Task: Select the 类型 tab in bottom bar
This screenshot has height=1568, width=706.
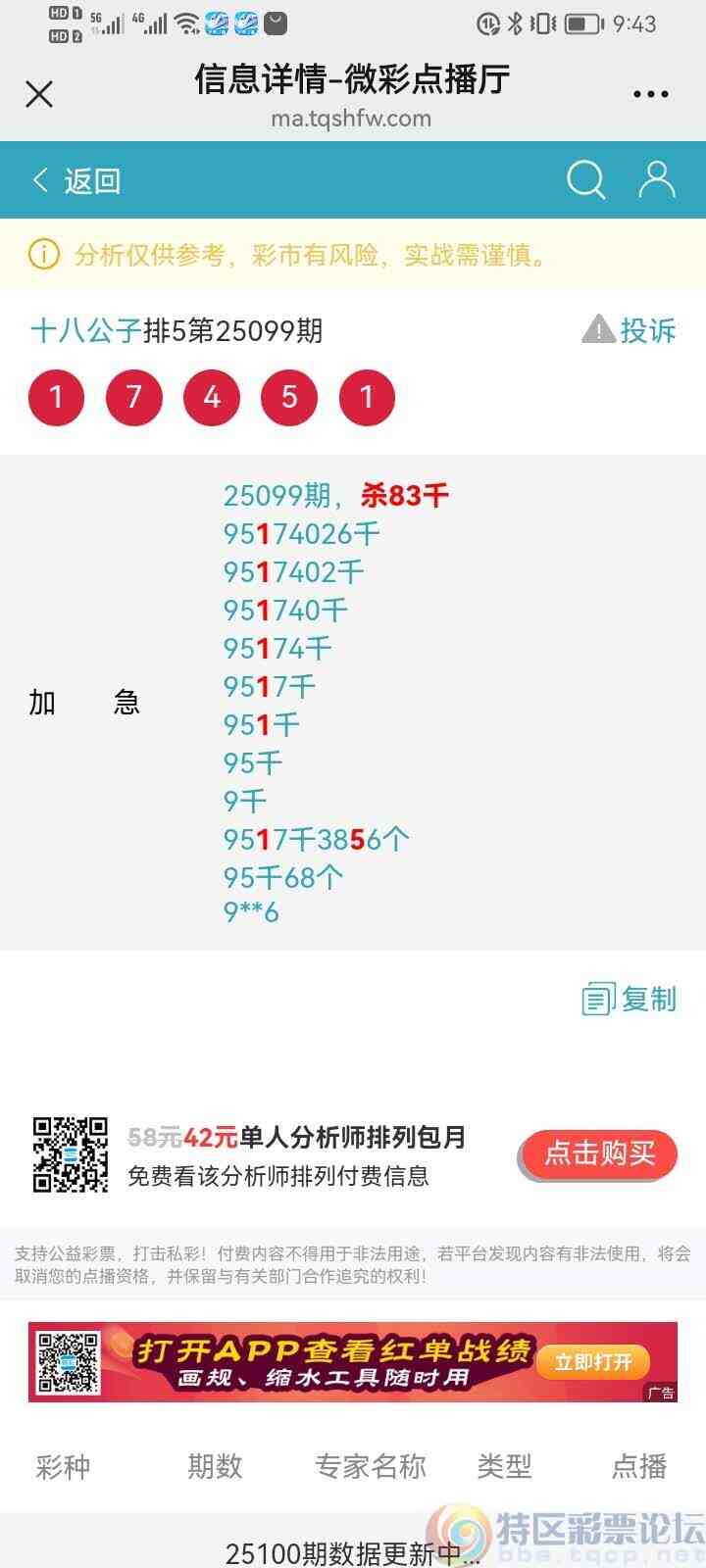Action: (505, 1467)
